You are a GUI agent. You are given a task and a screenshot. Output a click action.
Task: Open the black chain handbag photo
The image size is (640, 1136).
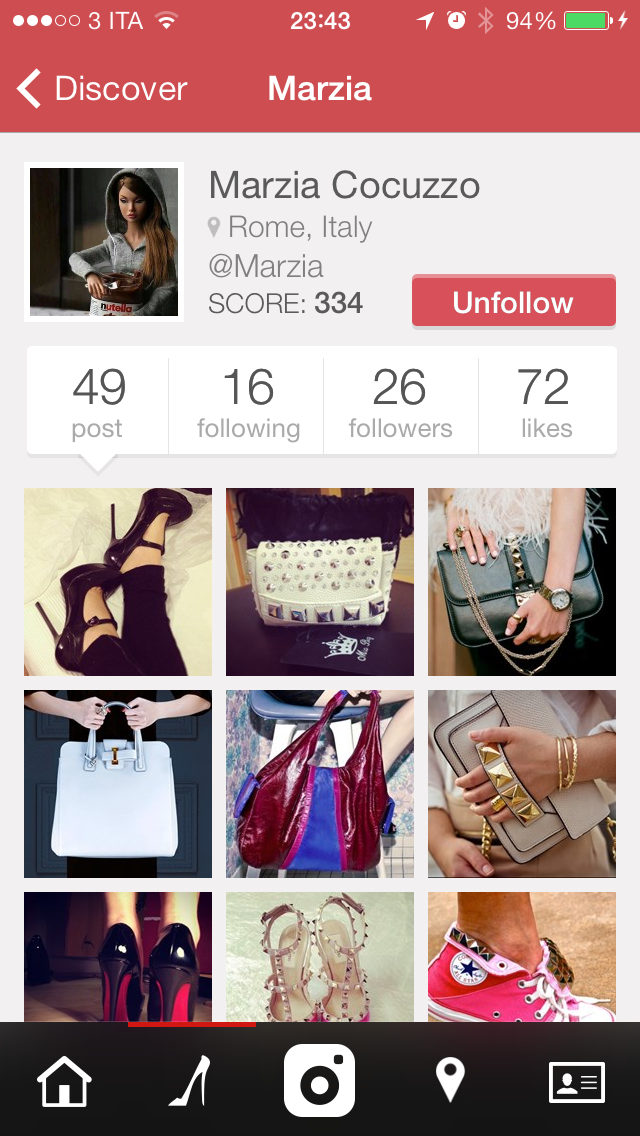click(522, 581)
